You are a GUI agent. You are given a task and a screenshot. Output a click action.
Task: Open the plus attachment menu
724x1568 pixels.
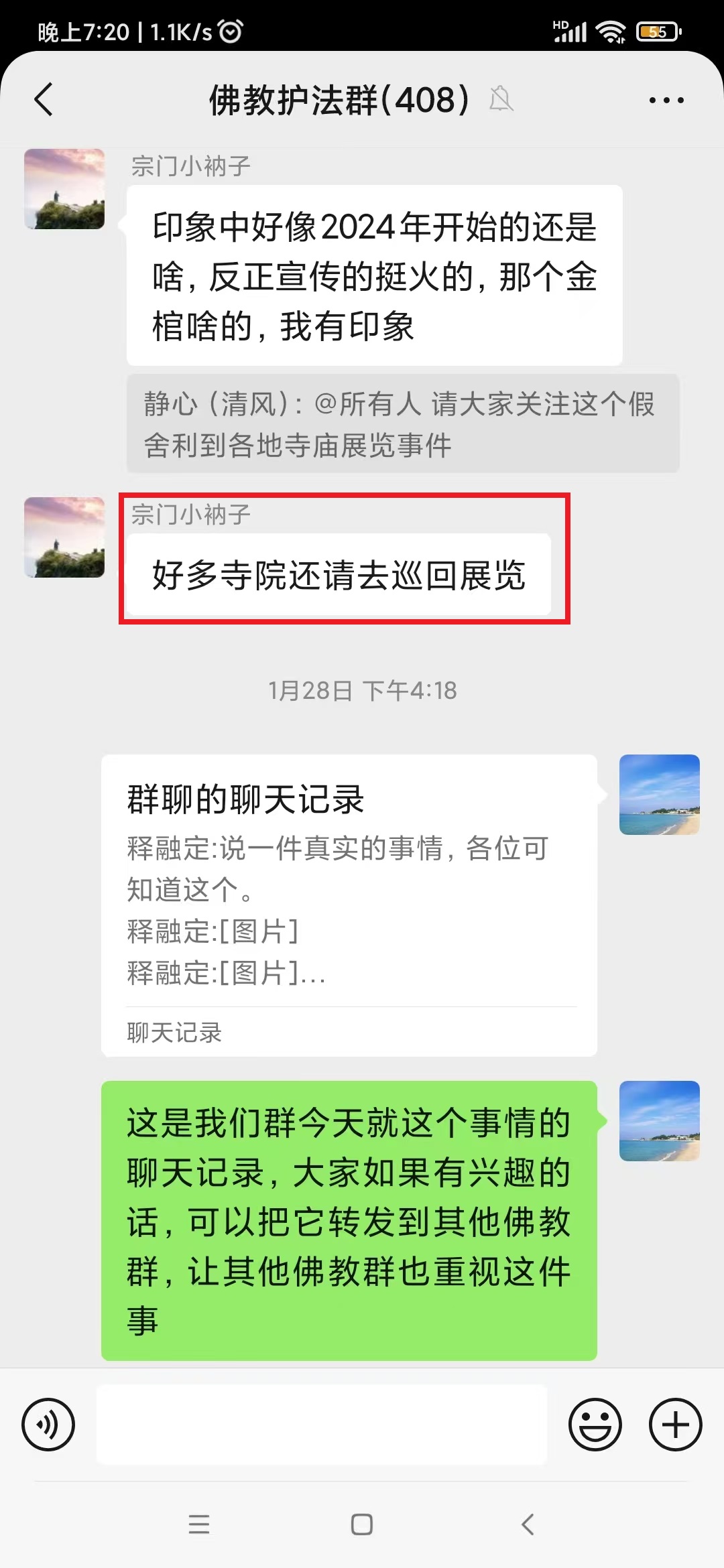674,1425
